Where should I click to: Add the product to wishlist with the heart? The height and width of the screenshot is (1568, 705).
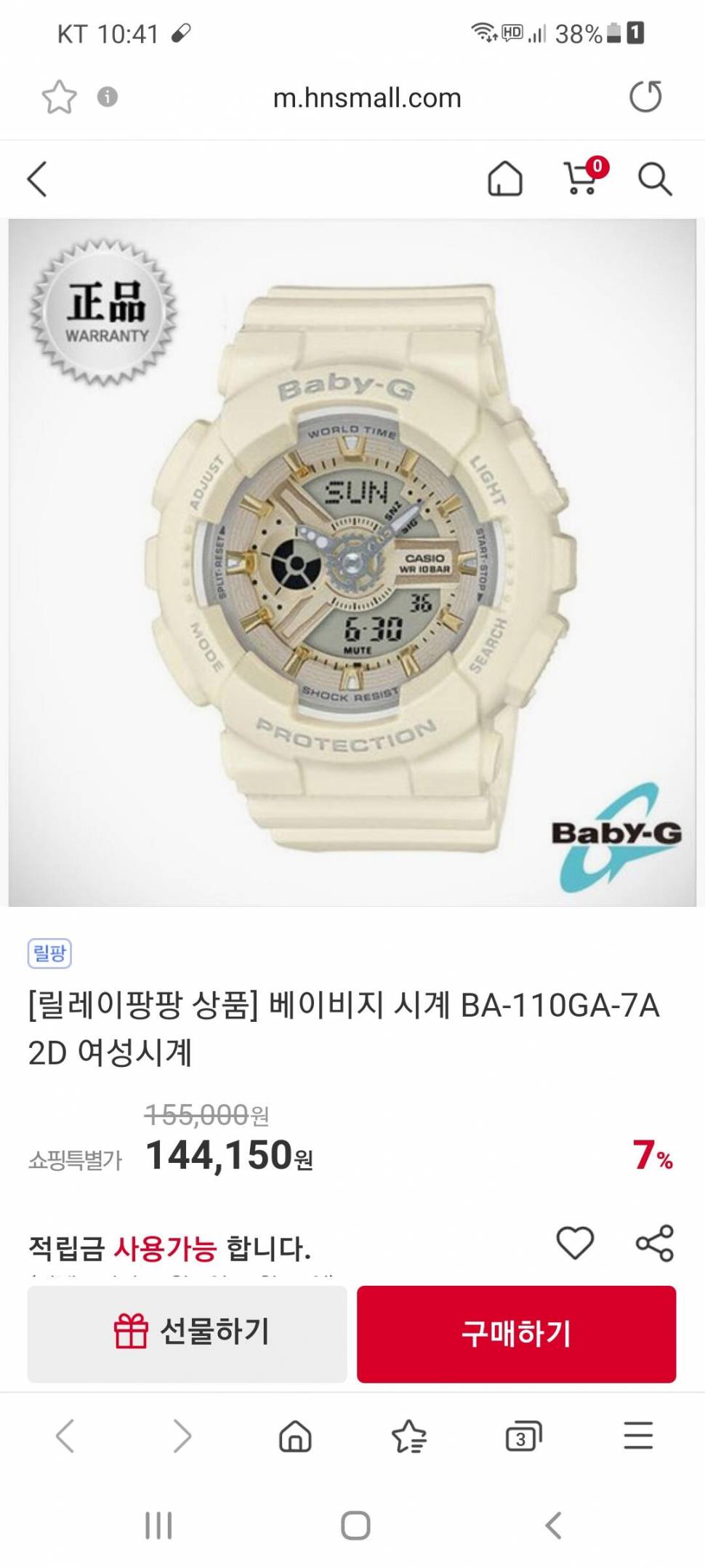[575, 1243]
